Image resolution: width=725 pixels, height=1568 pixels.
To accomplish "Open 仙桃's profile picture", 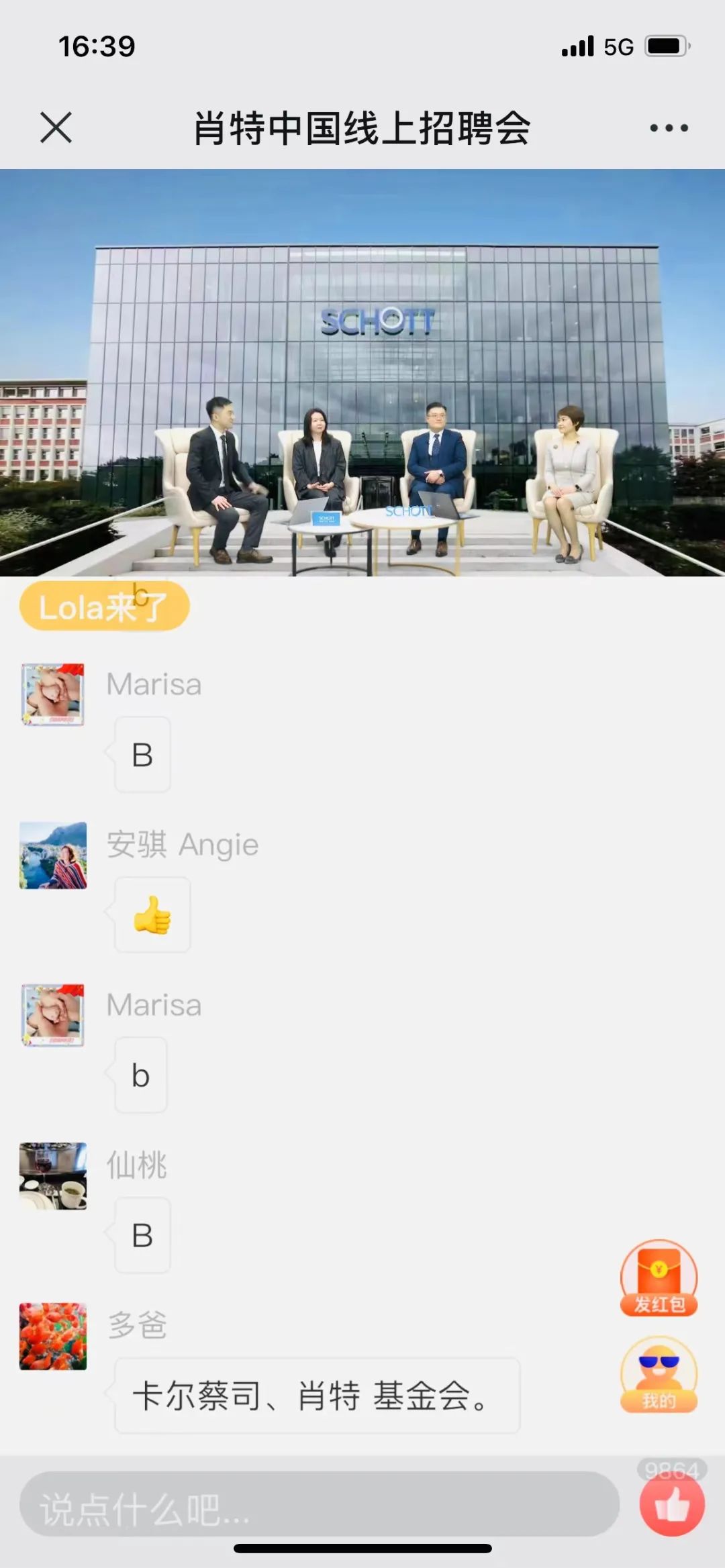I will coord(53,1176).
